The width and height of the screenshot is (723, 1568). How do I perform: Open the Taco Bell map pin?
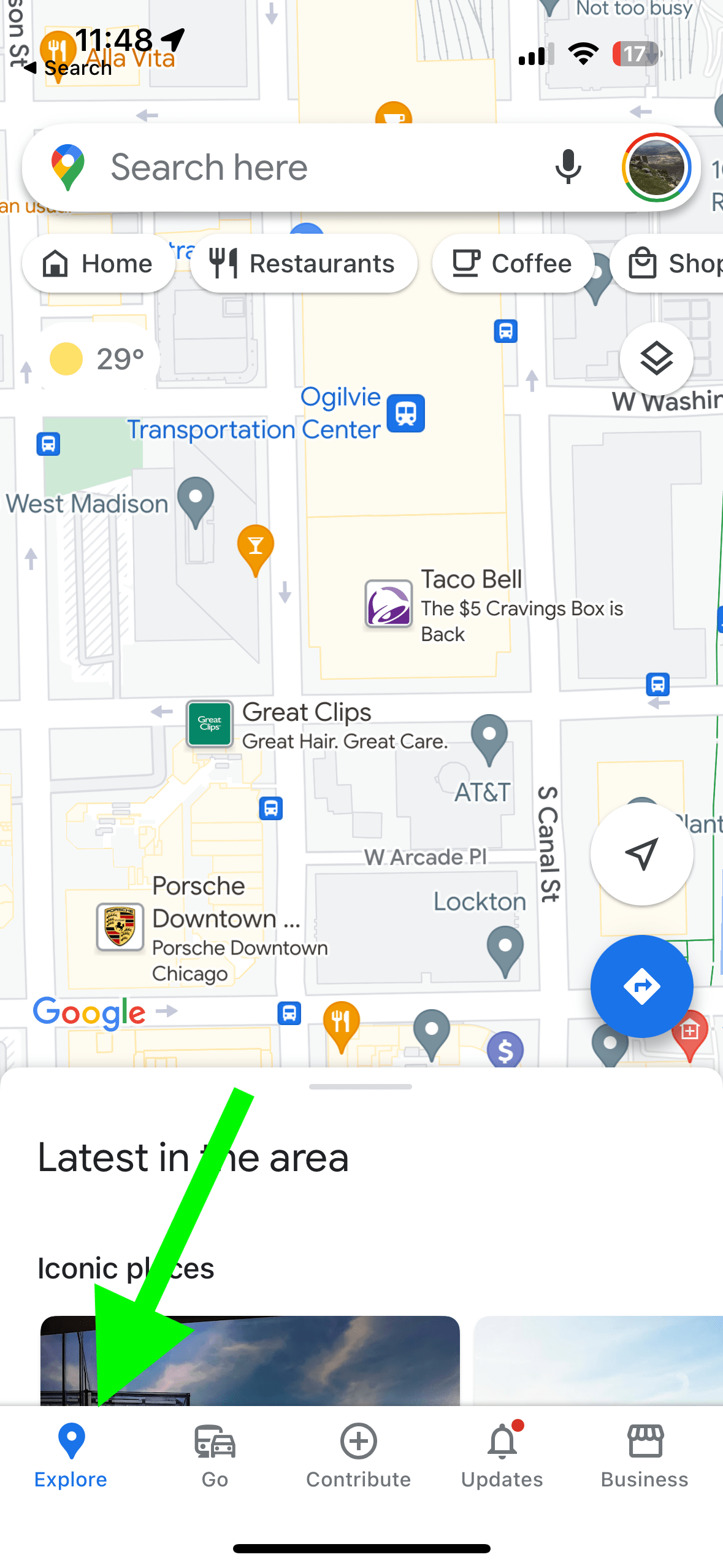pyautogui.click(x=388, y=604)
